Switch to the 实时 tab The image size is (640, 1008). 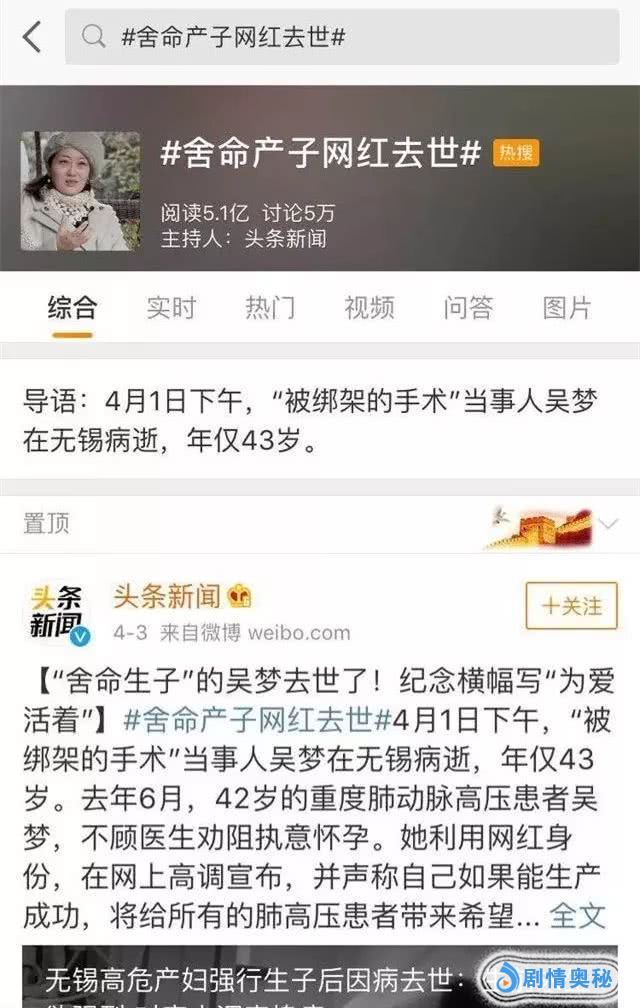click(x=171, y=307)
